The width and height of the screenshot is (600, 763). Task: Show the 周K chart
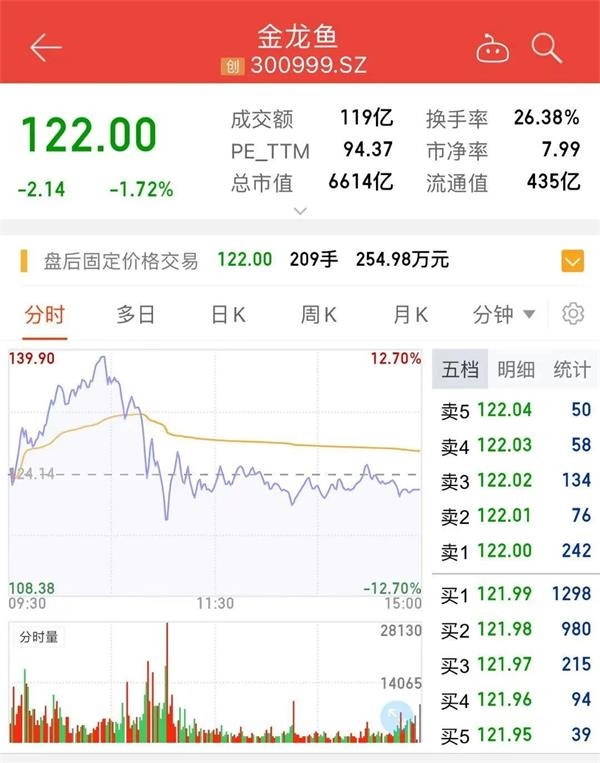point(319,315)
